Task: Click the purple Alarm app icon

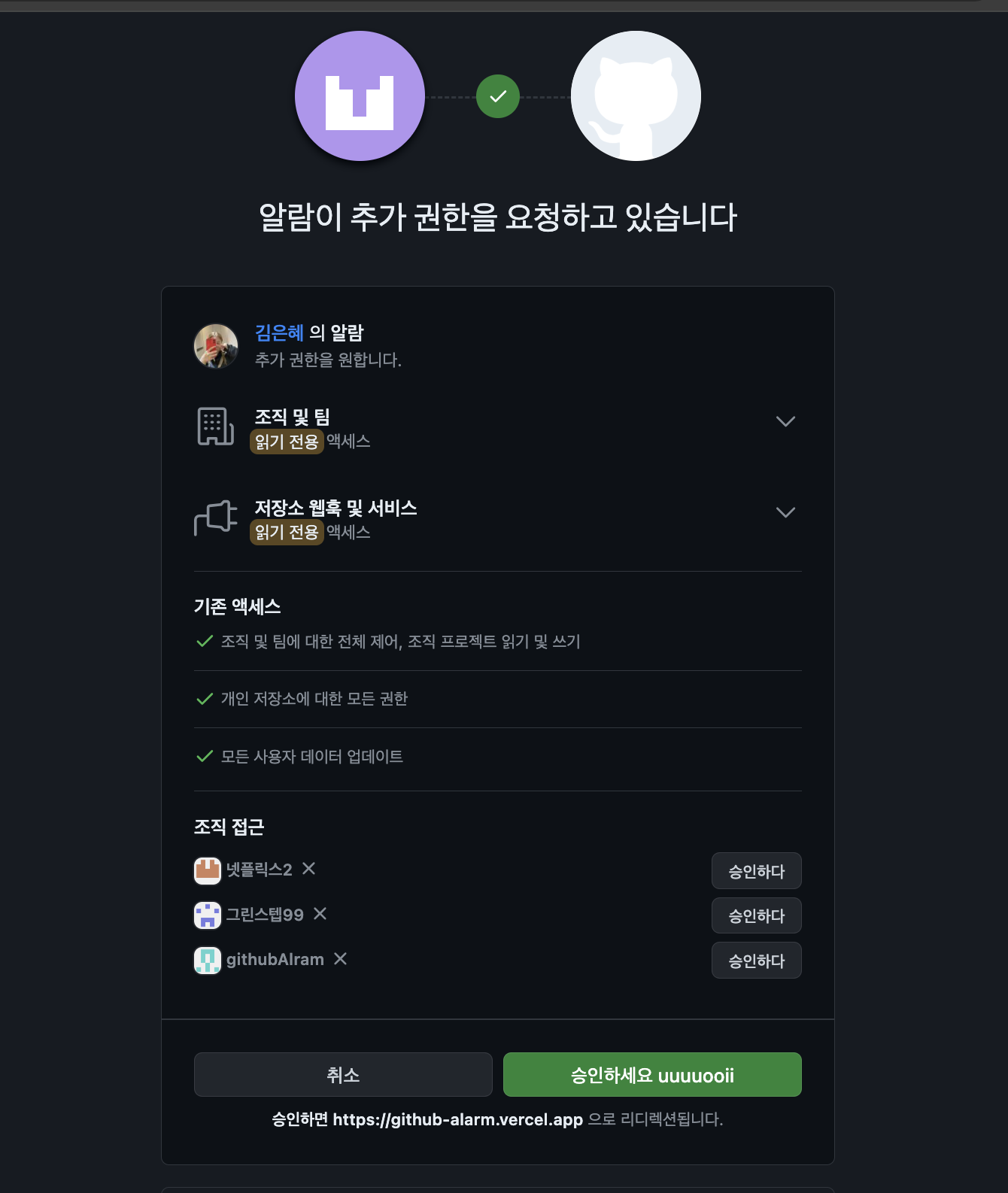Action: pos(360,96)
